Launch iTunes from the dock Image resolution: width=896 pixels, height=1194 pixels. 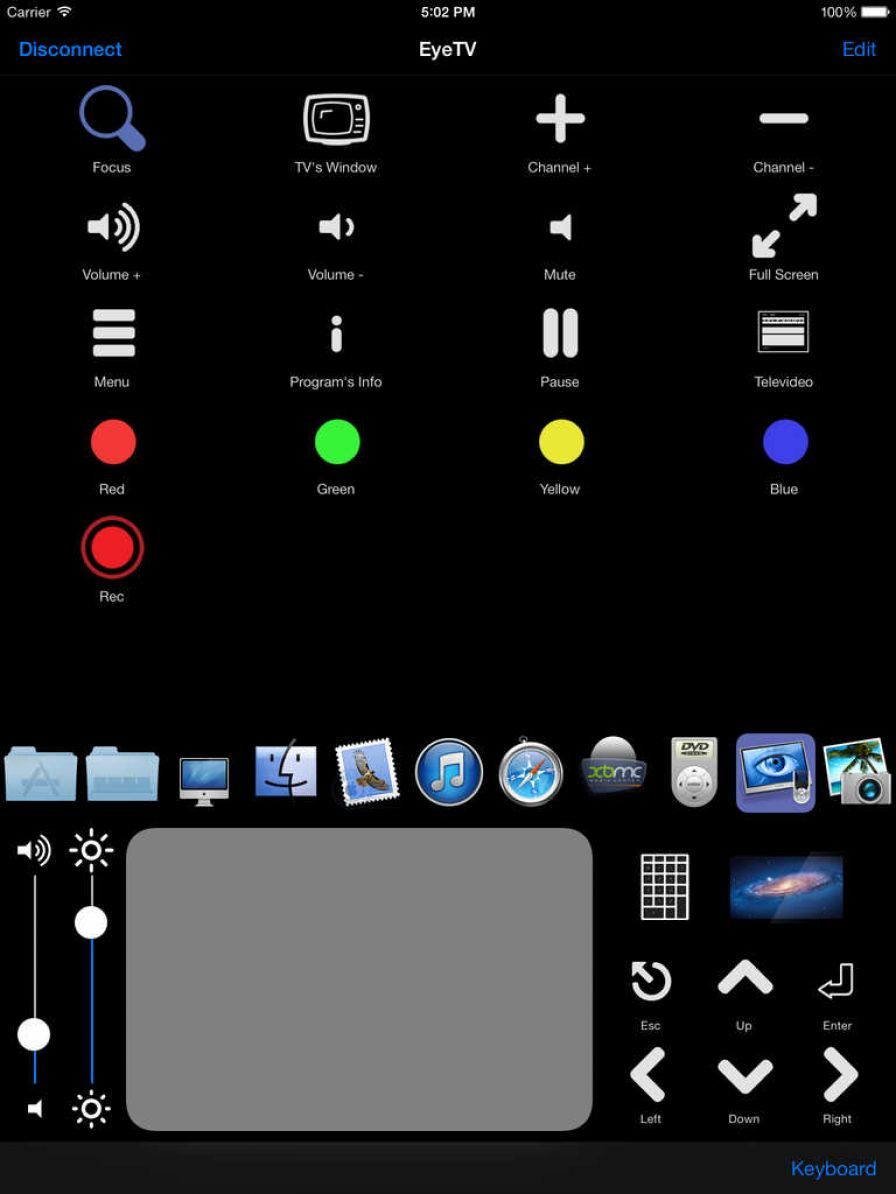coord(449,773)
